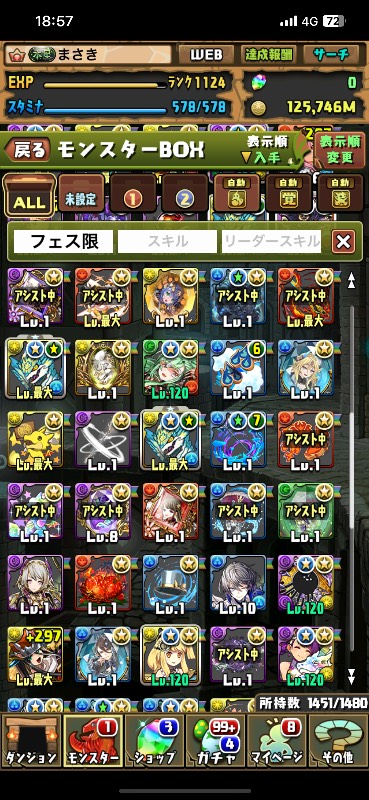Open the WEB button
Viewport: 369px width, 800px height.
click(206, 55)
